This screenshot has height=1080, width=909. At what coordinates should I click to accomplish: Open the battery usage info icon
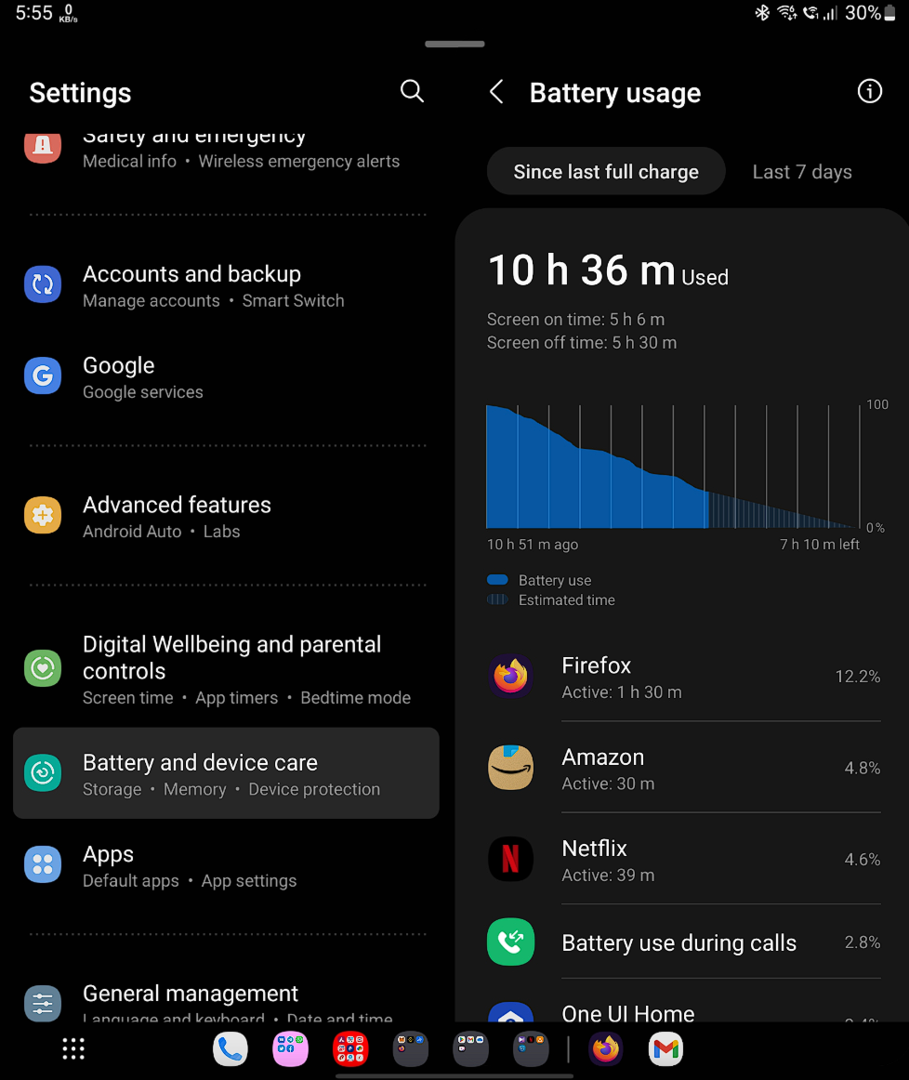tap(869, 92)
